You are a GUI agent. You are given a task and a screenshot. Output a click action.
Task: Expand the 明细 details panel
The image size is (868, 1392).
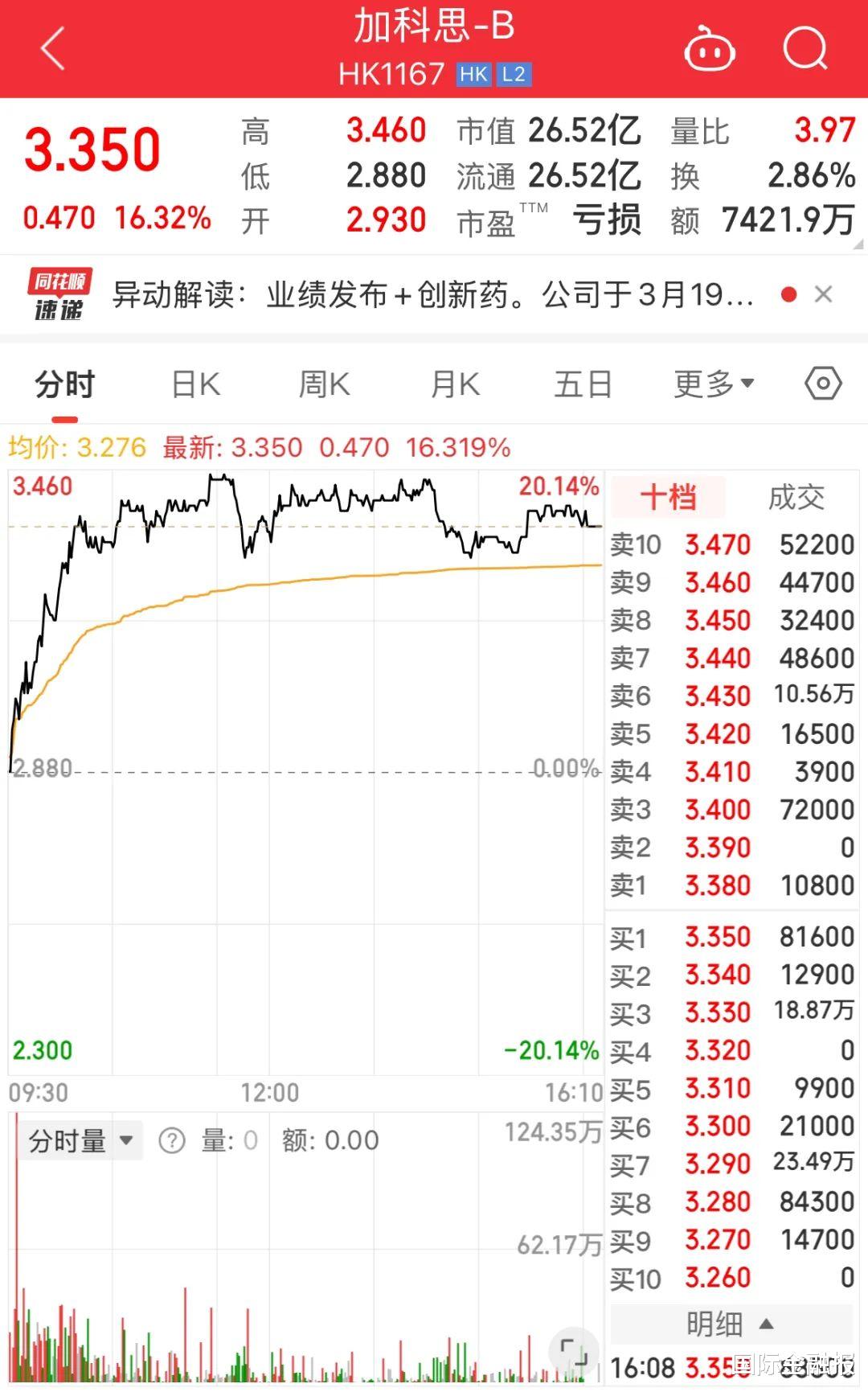[x=731, y=1324]
